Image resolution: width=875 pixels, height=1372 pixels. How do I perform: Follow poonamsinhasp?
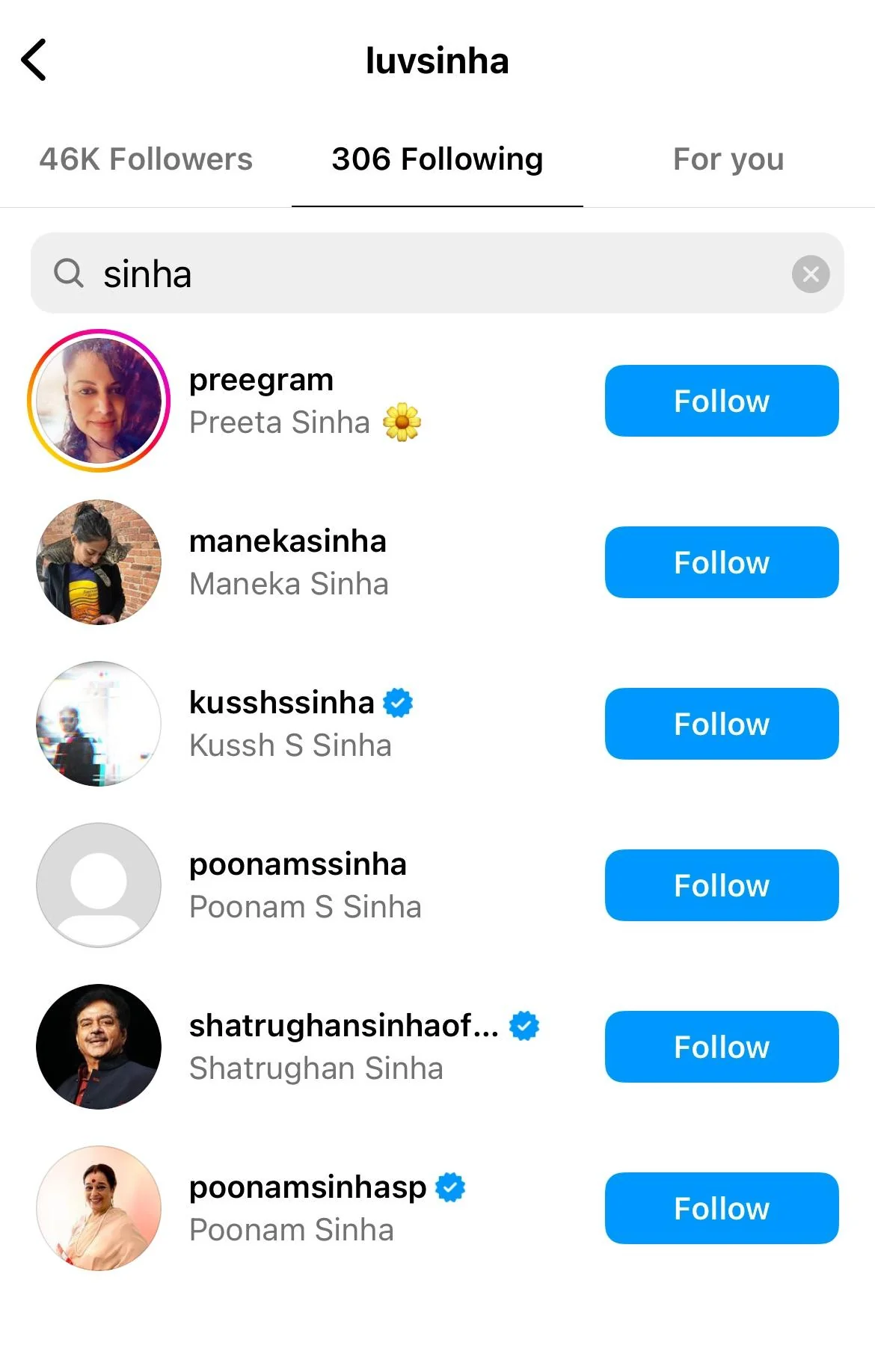(x=721, y=1208)
